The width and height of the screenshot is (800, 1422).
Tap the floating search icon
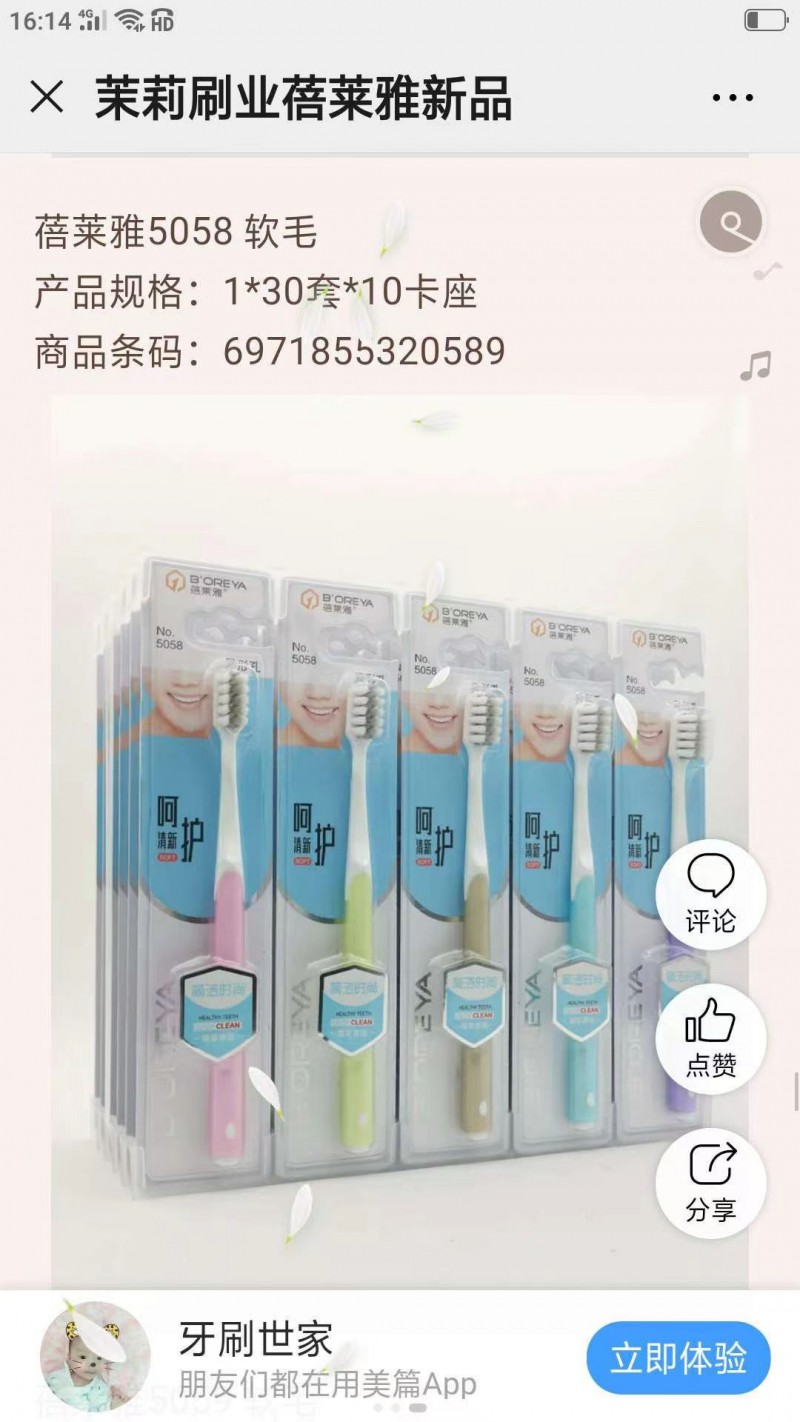[x=731, y=221]
